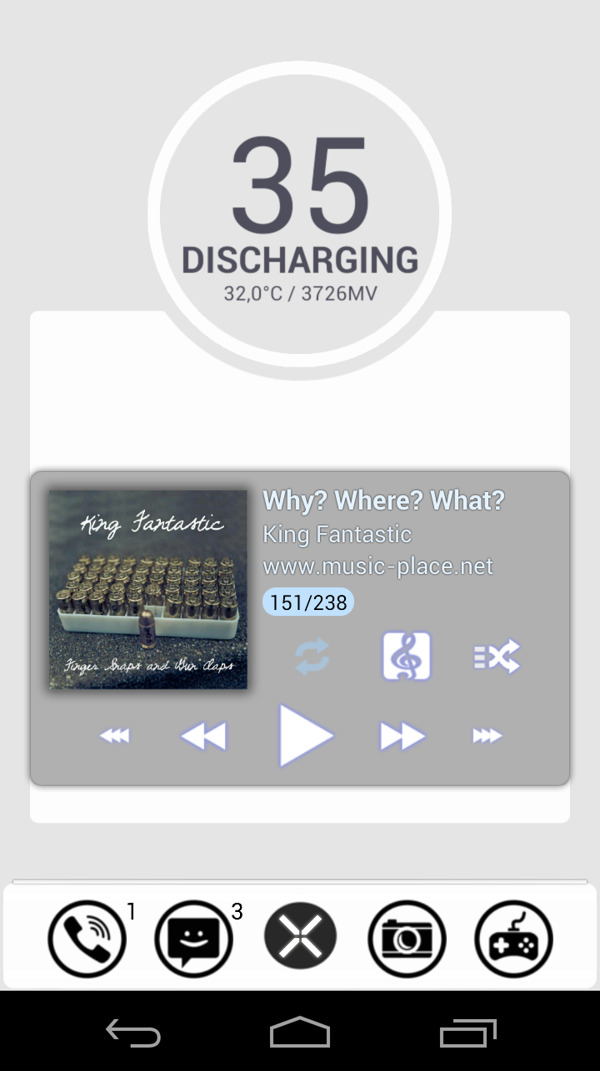600x1071 pixels.
Task: Open the games folder icon
Action: pyautogui.click(x=513, y=938)
